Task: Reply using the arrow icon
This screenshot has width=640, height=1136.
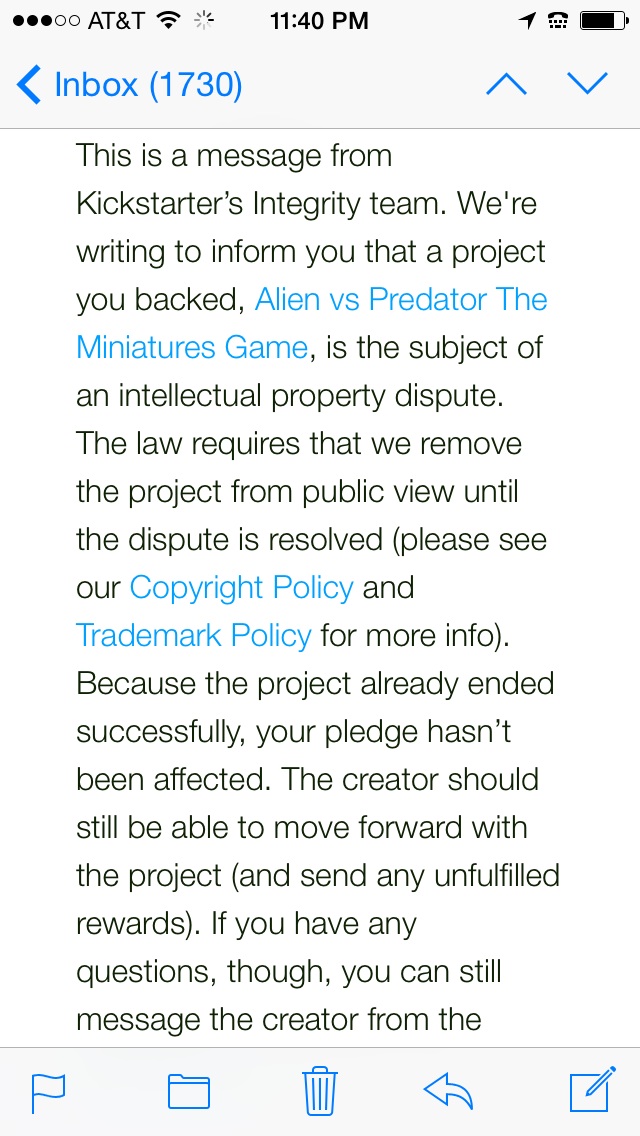Action: pyautogui.click(x=448, y=1091)
